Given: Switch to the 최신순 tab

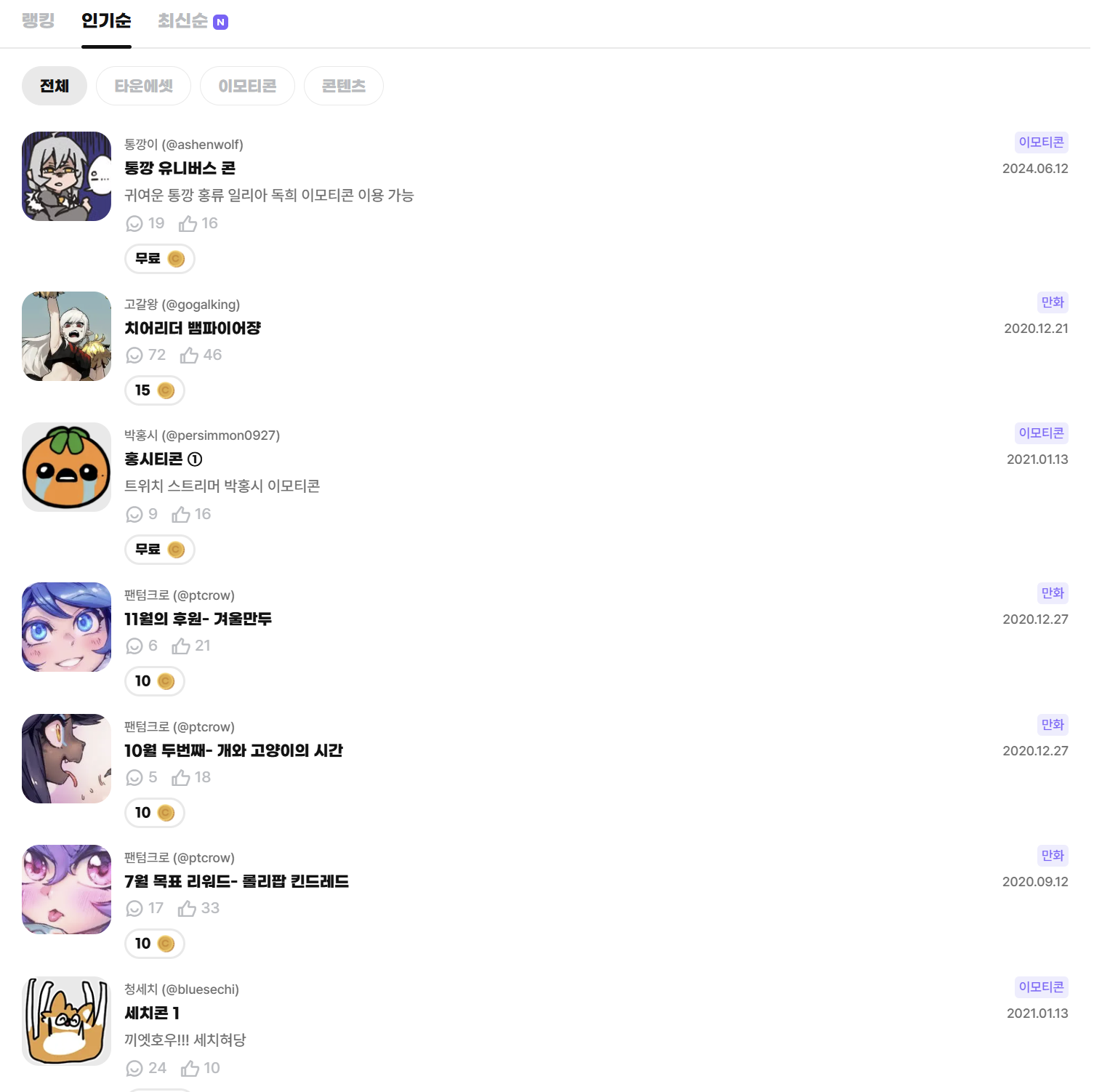Looking at the screenshot, I should (x=183, y=21).
